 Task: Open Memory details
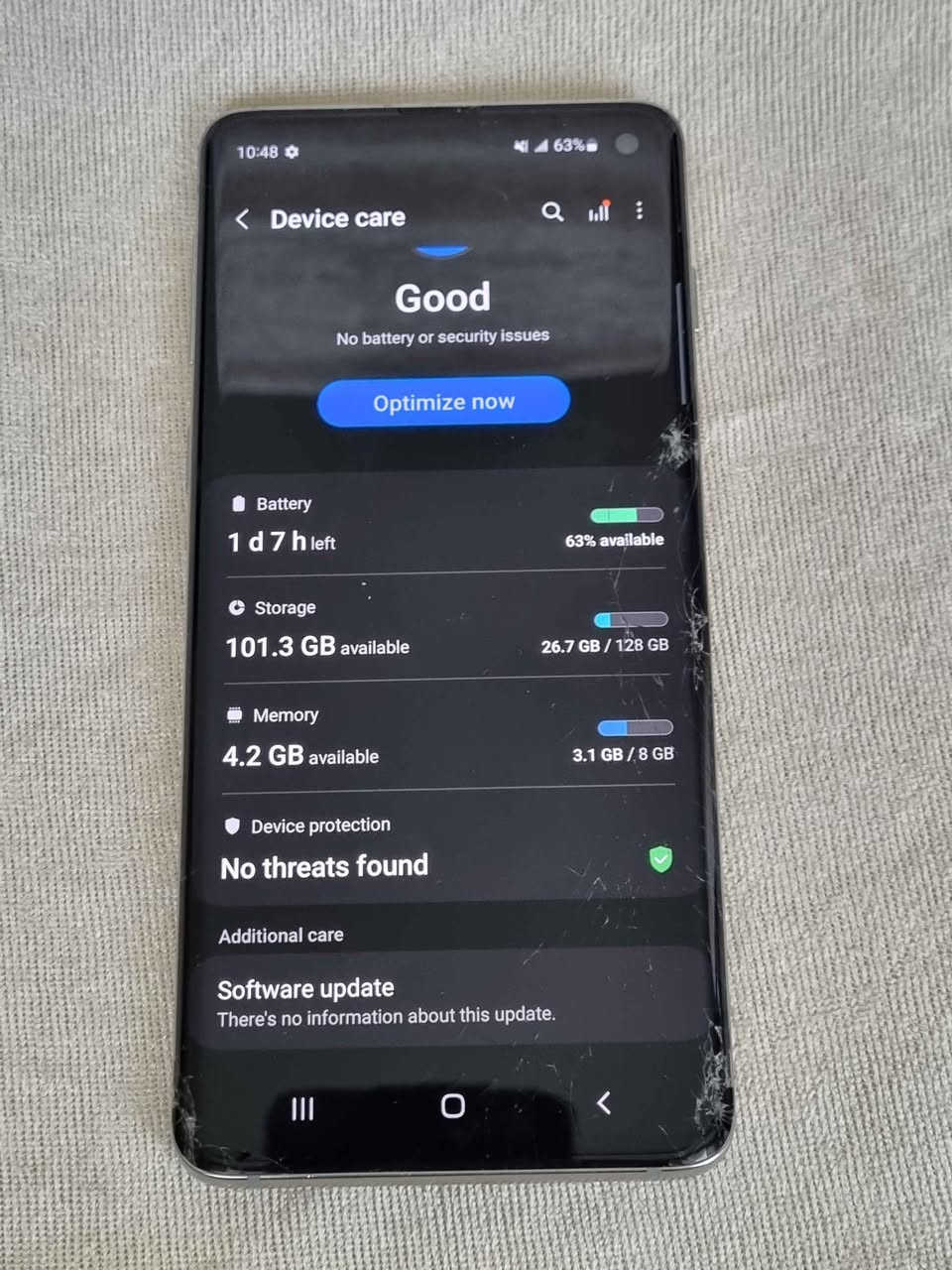[x=443, y=736]
